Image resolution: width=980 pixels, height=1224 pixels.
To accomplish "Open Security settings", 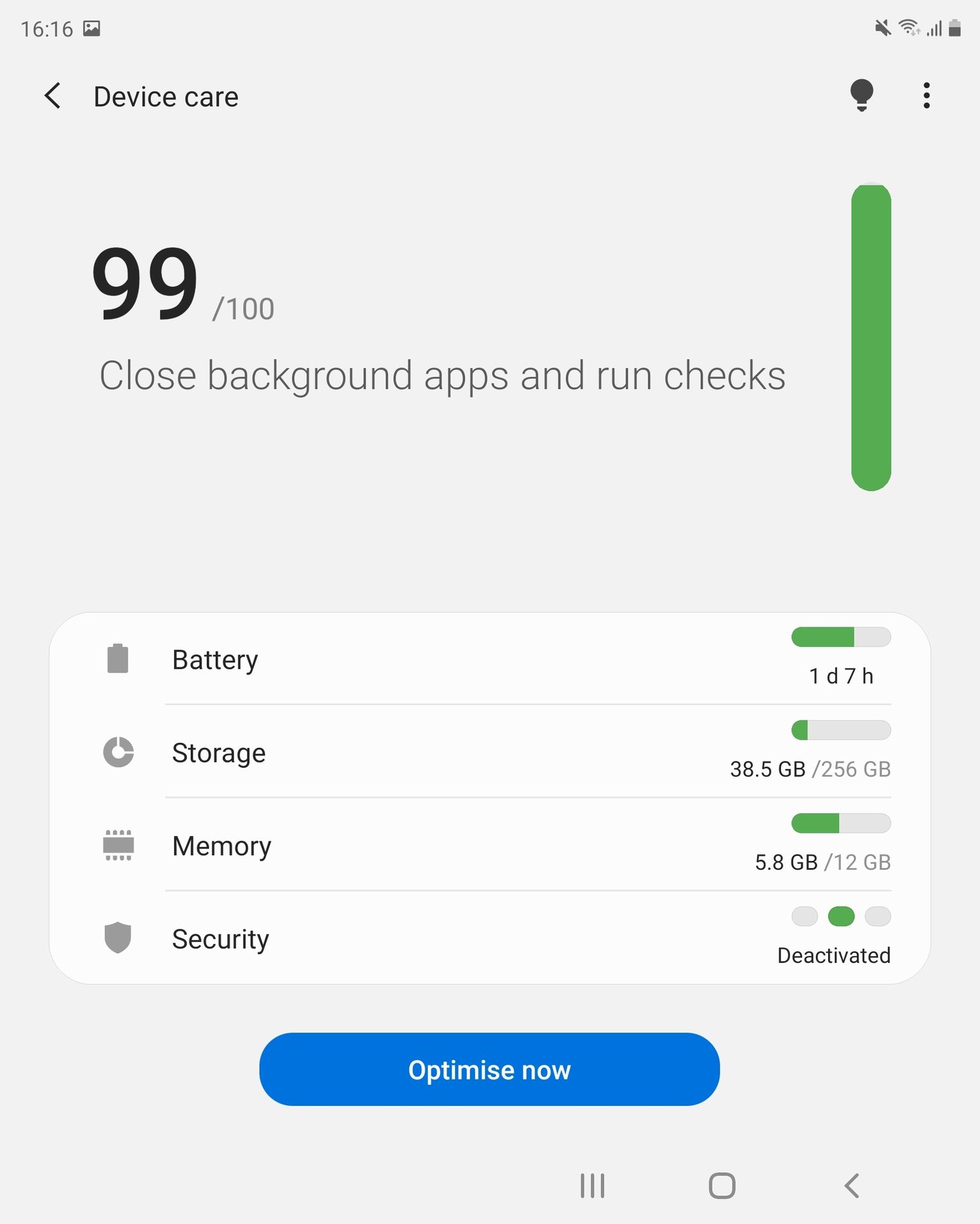I will click(x=489, y=939).
